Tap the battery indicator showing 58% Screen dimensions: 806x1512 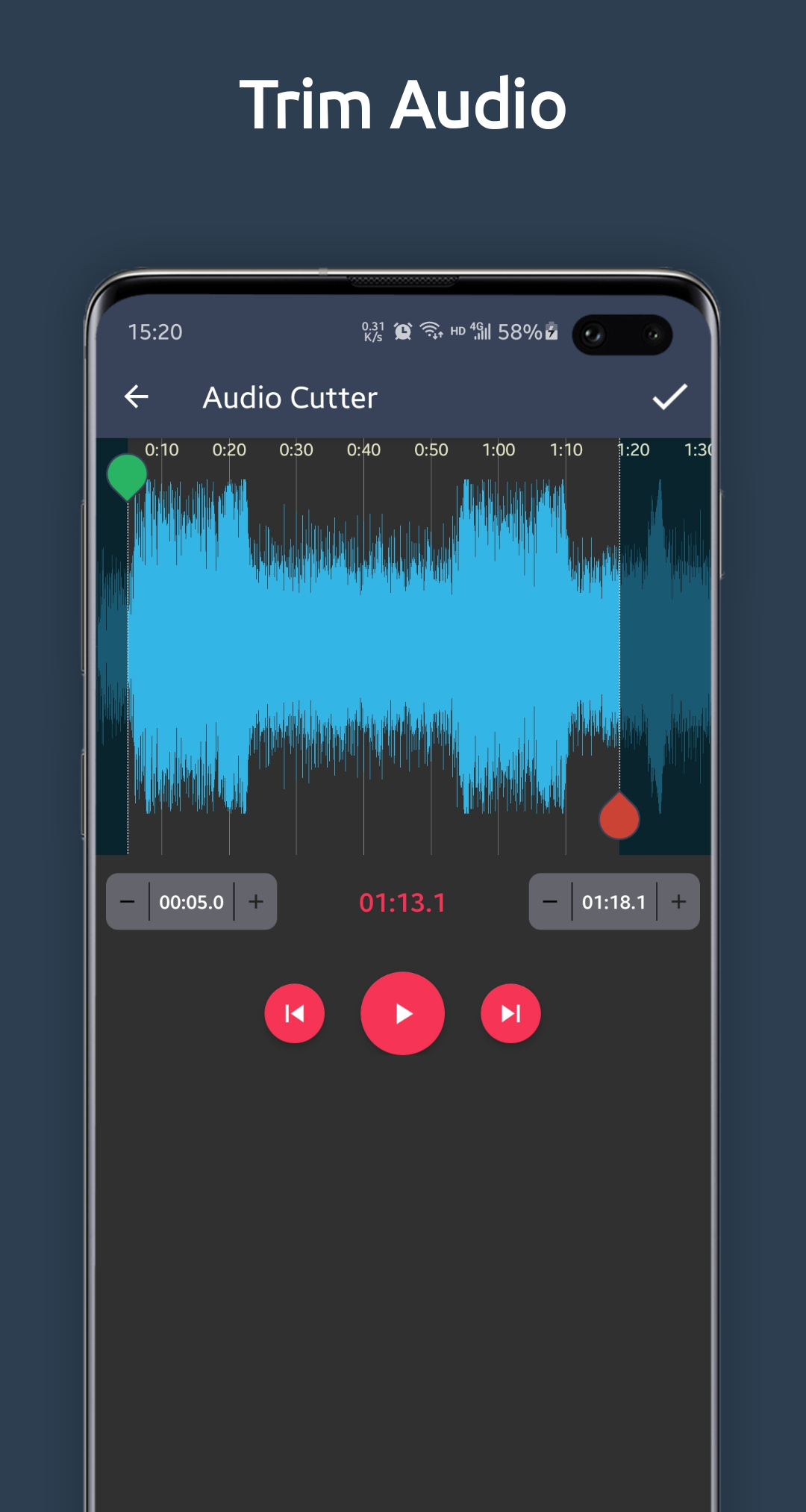pyautogui.click(x=521, y=331)
